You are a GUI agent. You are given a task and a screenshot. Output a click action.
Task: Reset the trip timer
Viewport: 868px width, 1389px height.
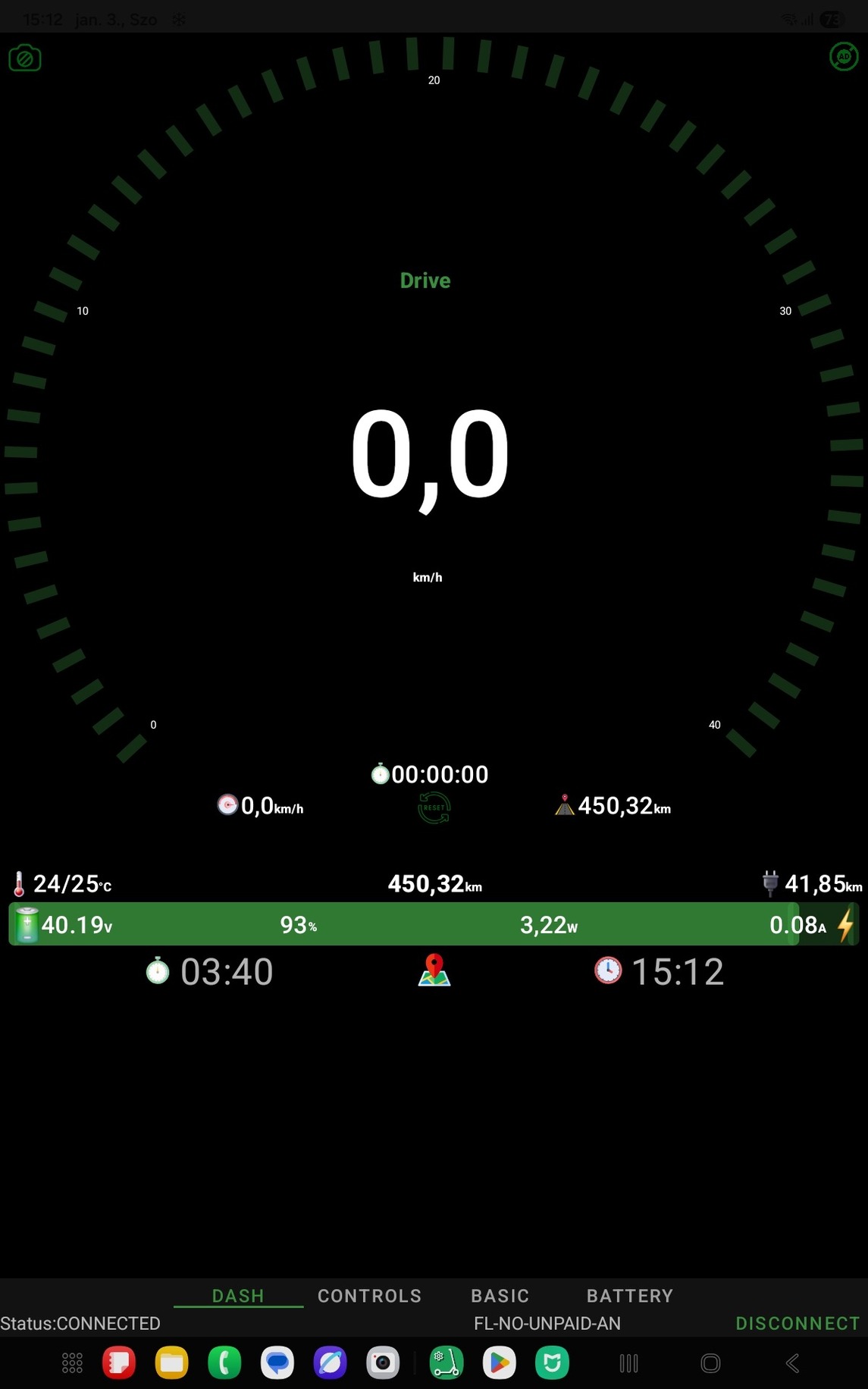pyautogui.click(x=434, y=807)
